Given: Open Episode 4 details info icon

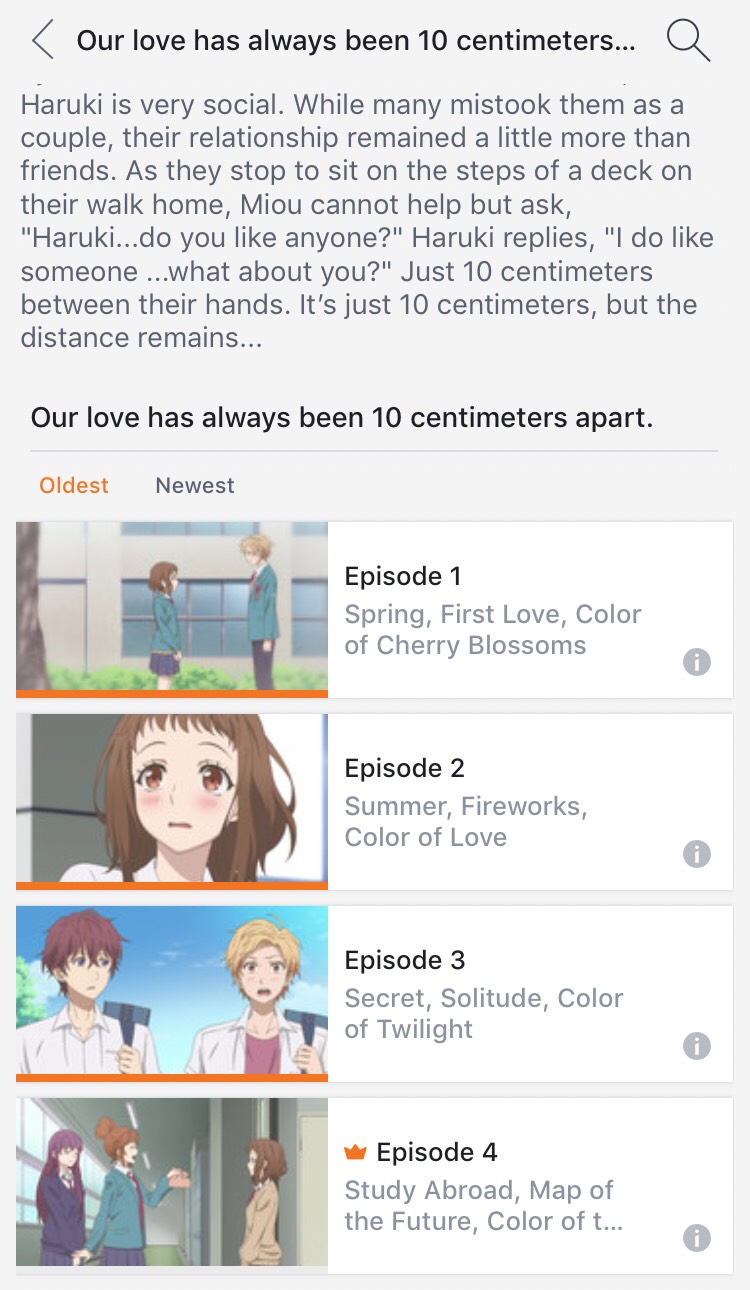Looking at the screenshot, I should [x=696, y=1238].
